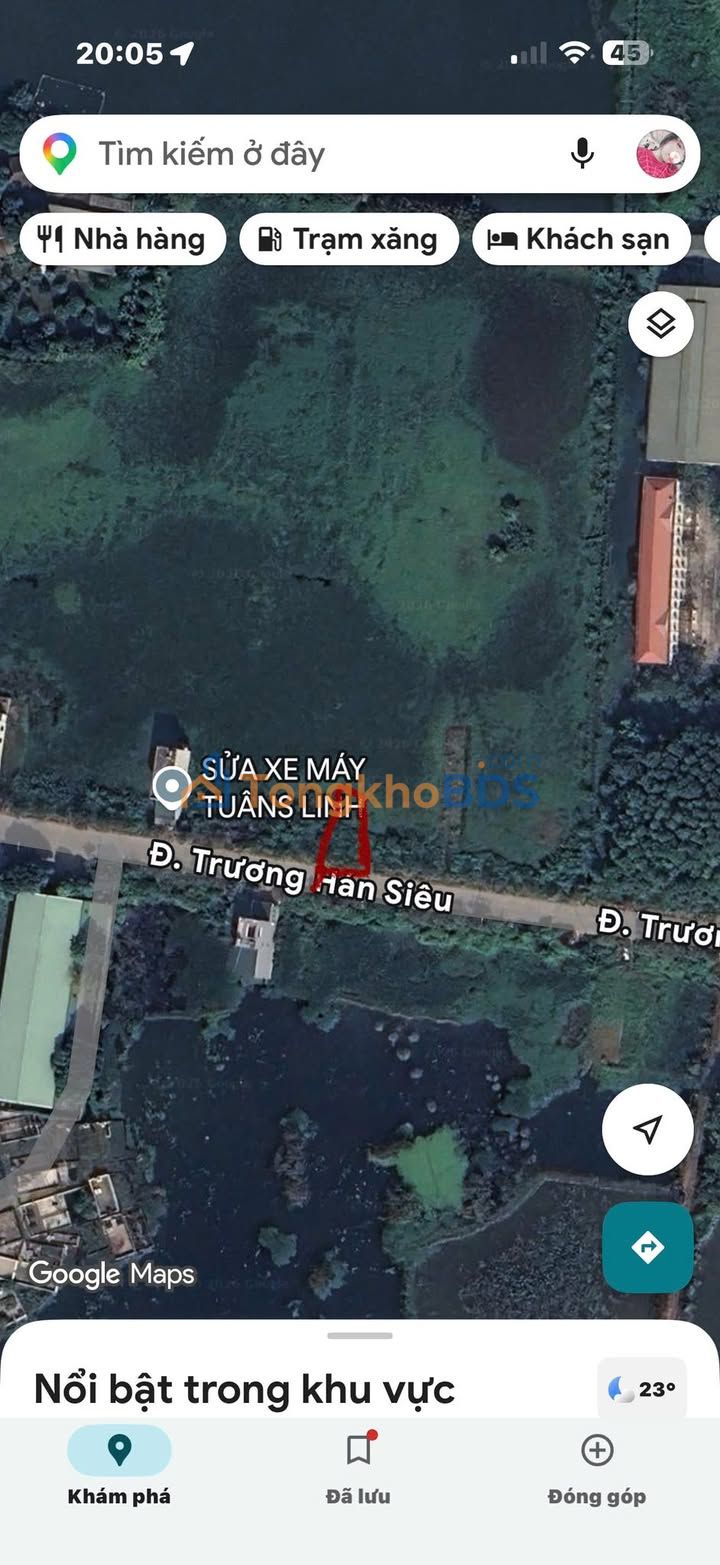The height and width of the screenshot is (1565, 720).
Task: Switch to the "Khám phá" tab
Action: 119,1466
